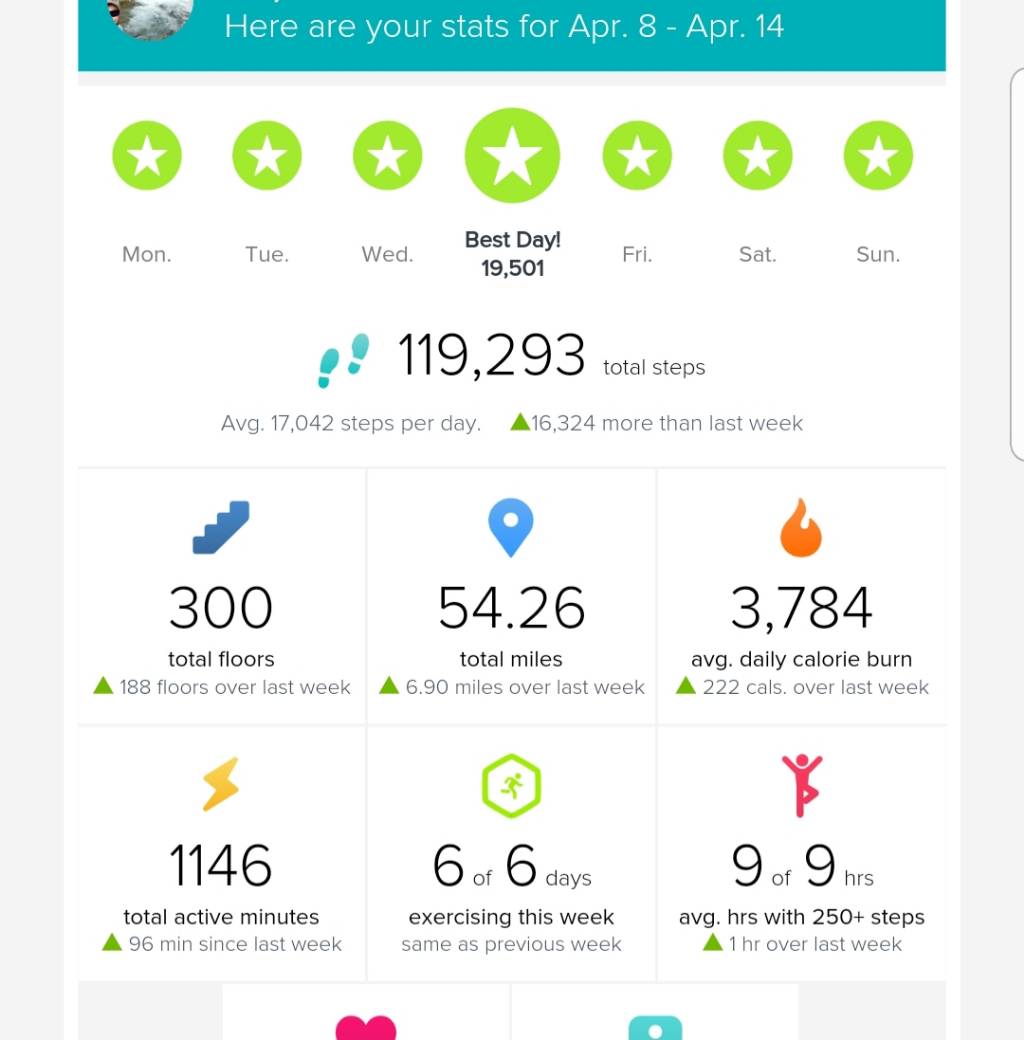Open the total floors stat card

tap(221, 597)
